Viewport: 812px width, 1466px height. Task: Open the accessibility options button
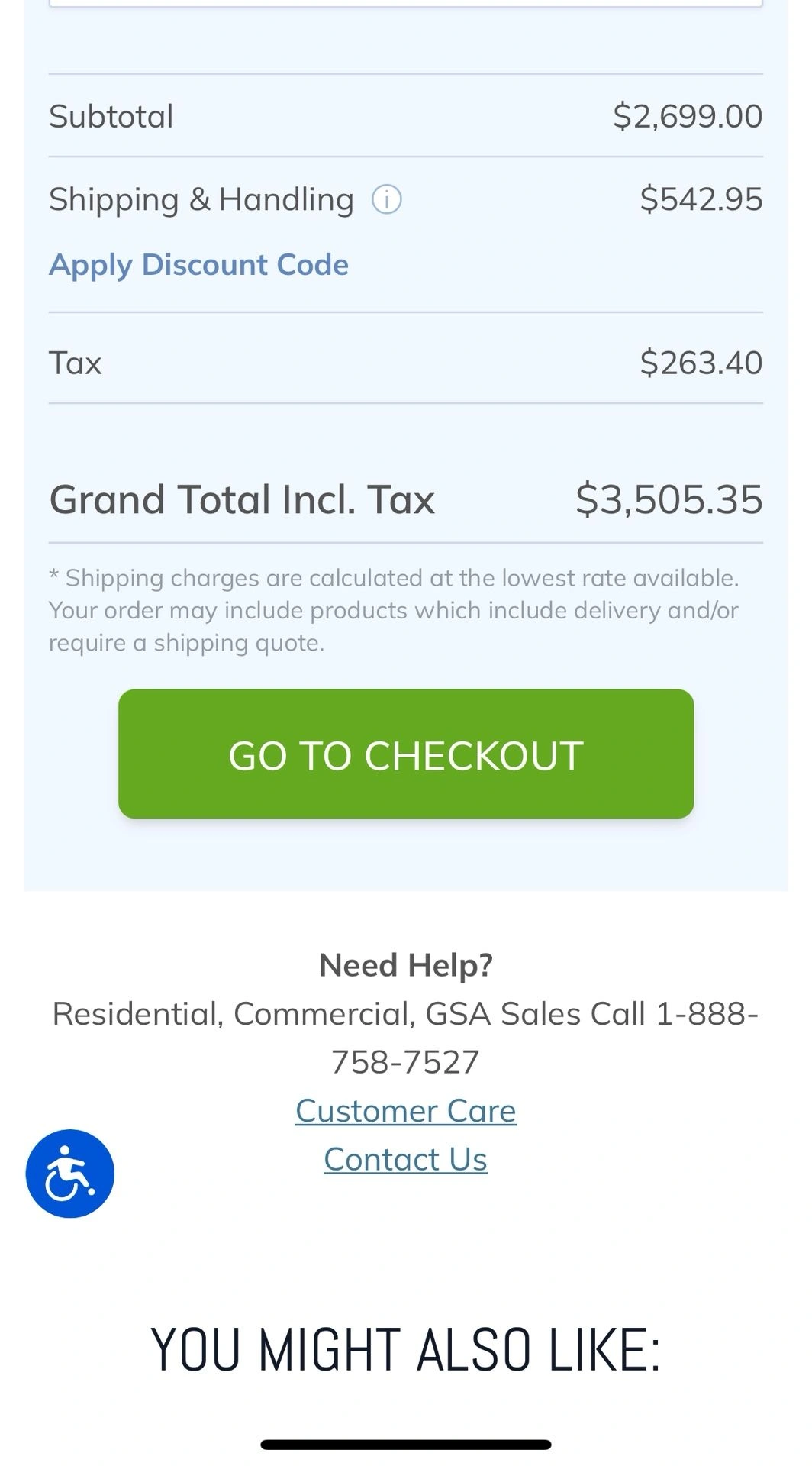pyautogui.click(x=70, y=1174)
